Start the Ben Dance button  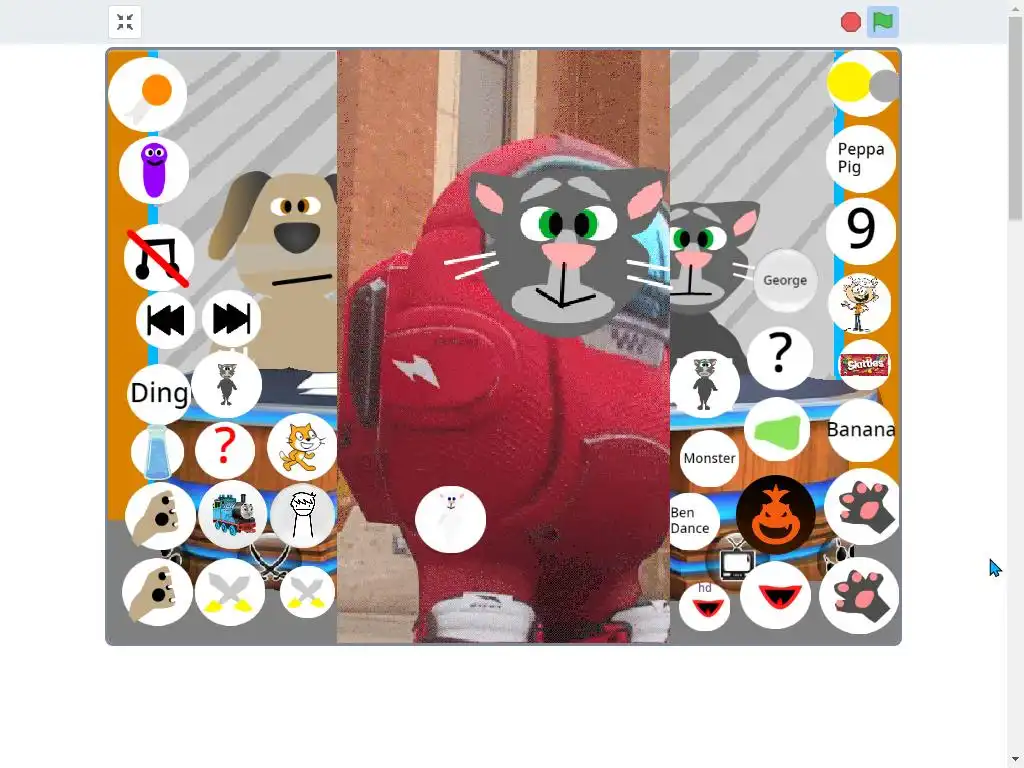pyautogui.click(x=691, y=520)
